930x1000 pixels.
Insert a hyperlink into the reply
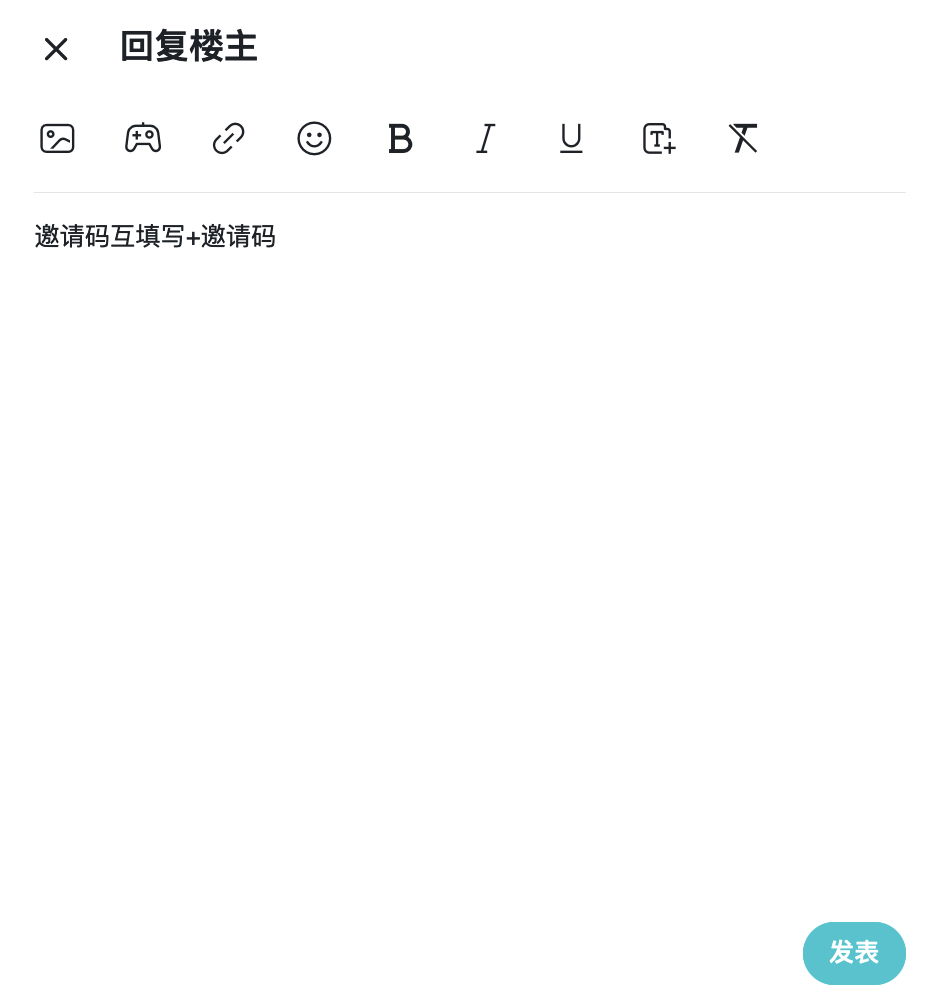pyautogui.click(x=228, y=138)
